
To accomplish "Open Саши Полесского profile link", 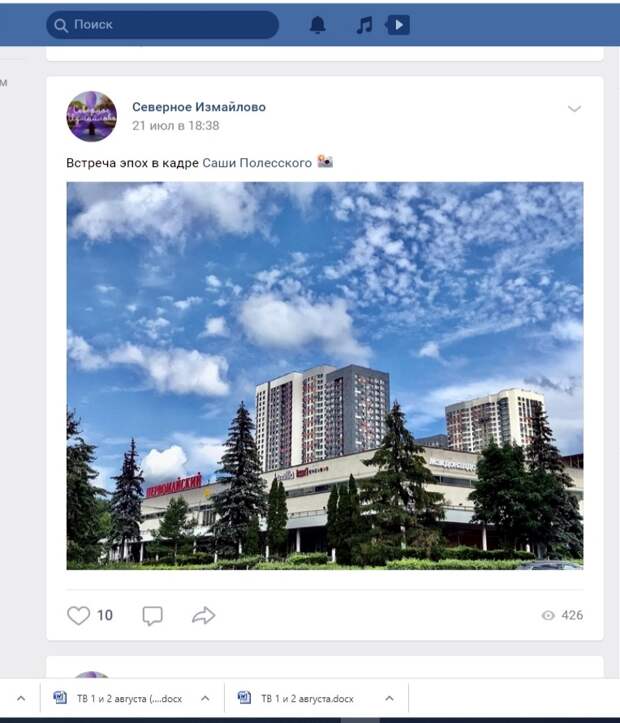I will pos(257,162).
